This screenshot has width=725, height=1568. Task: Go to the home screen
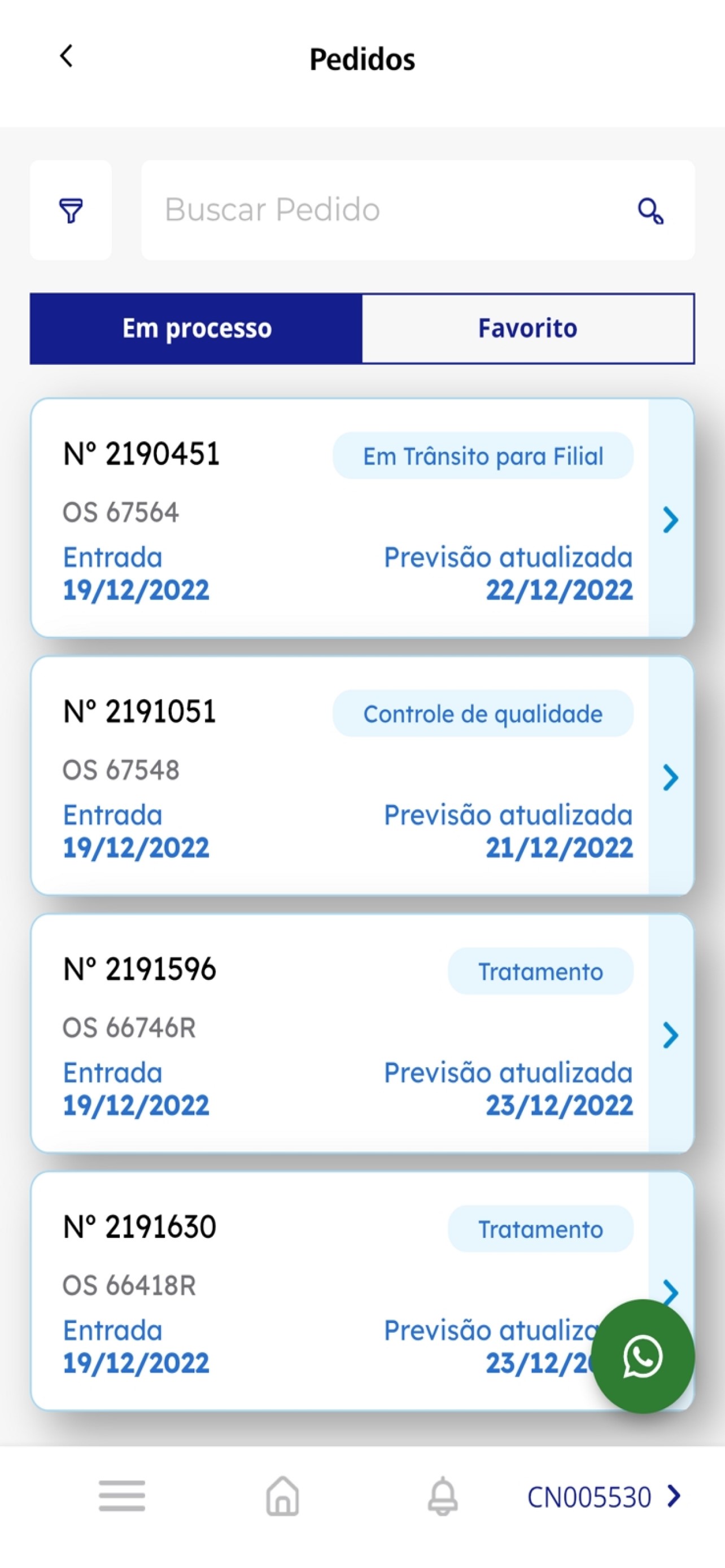click(282, 1496)
